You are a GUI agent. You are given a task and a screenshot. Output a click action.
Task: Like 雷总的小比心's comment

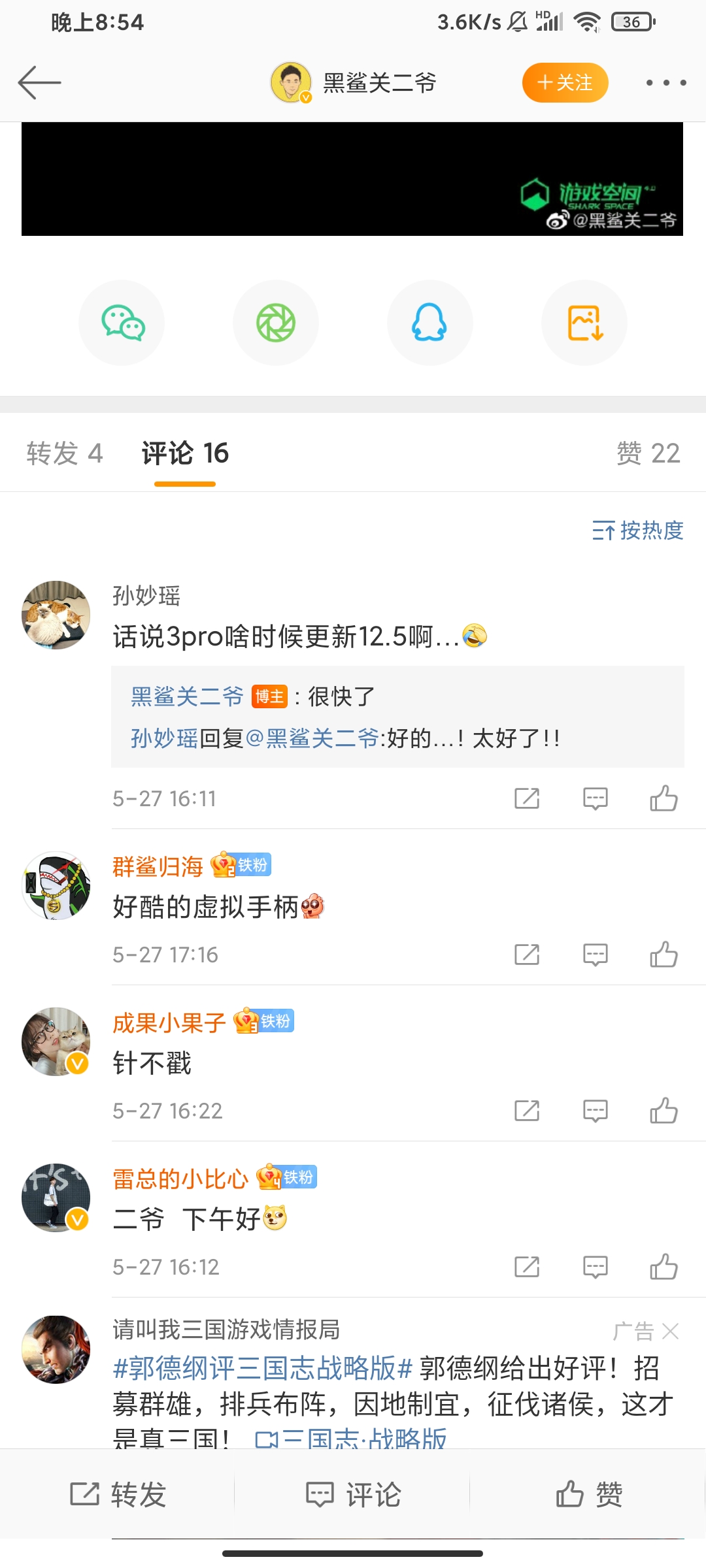coord(664,1267)
